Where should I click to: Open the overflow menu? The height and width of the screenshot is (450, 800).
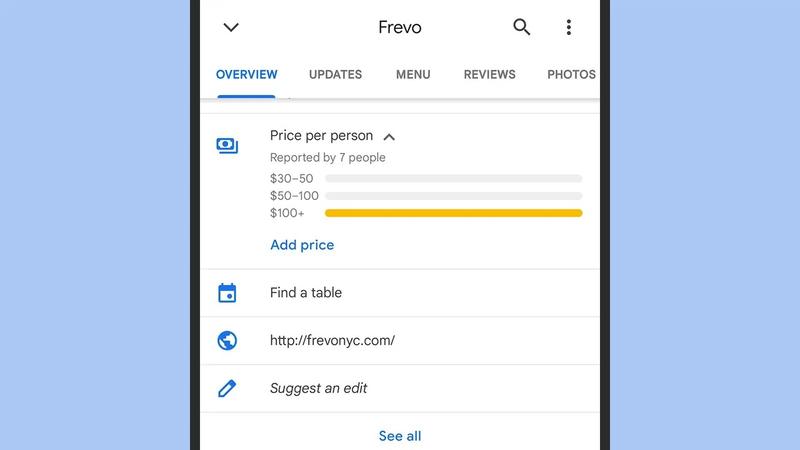click(x=568, y=27)
